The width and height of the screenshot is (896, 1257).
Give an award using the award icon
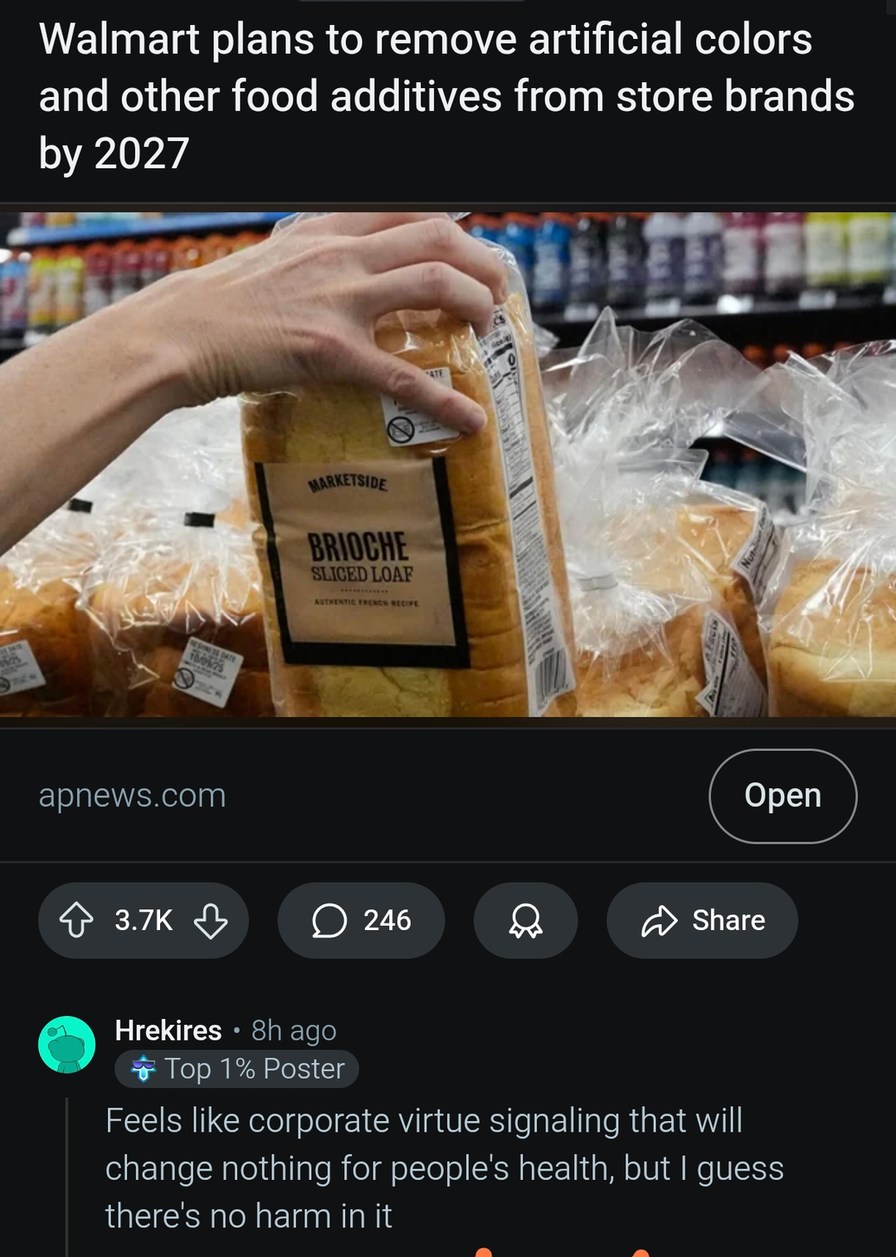(525, 920)
